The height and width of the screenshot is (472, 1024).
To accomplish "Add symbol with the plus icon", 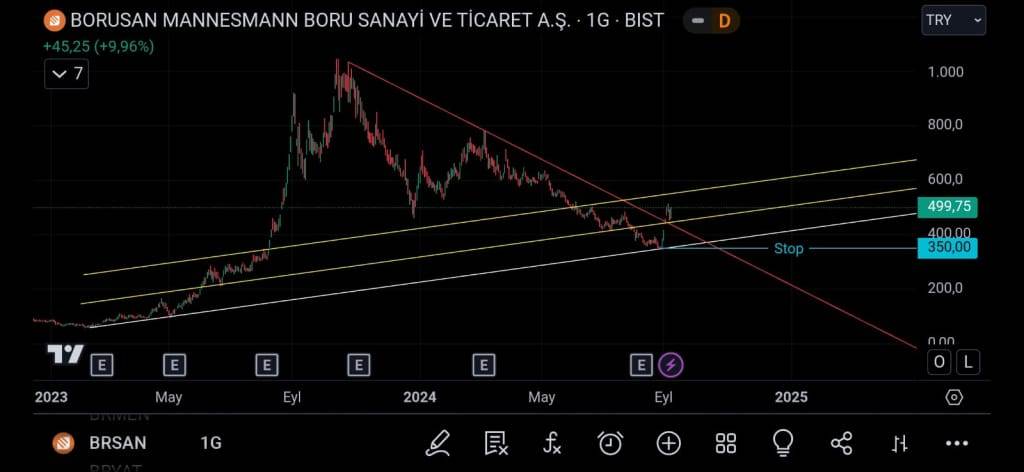I will [668, 443].
